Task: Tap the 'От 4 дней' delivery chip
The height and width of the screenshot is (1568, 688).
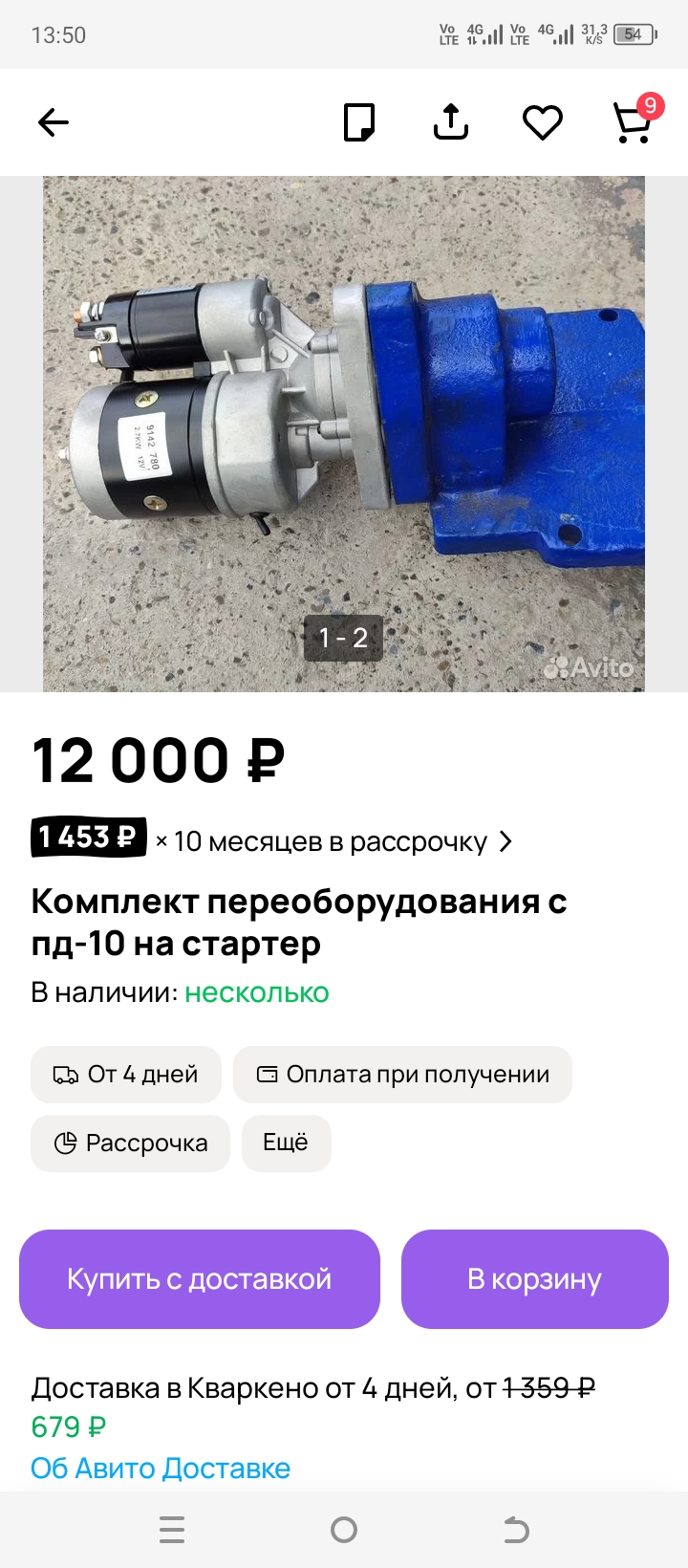Action: (126, 1075)
